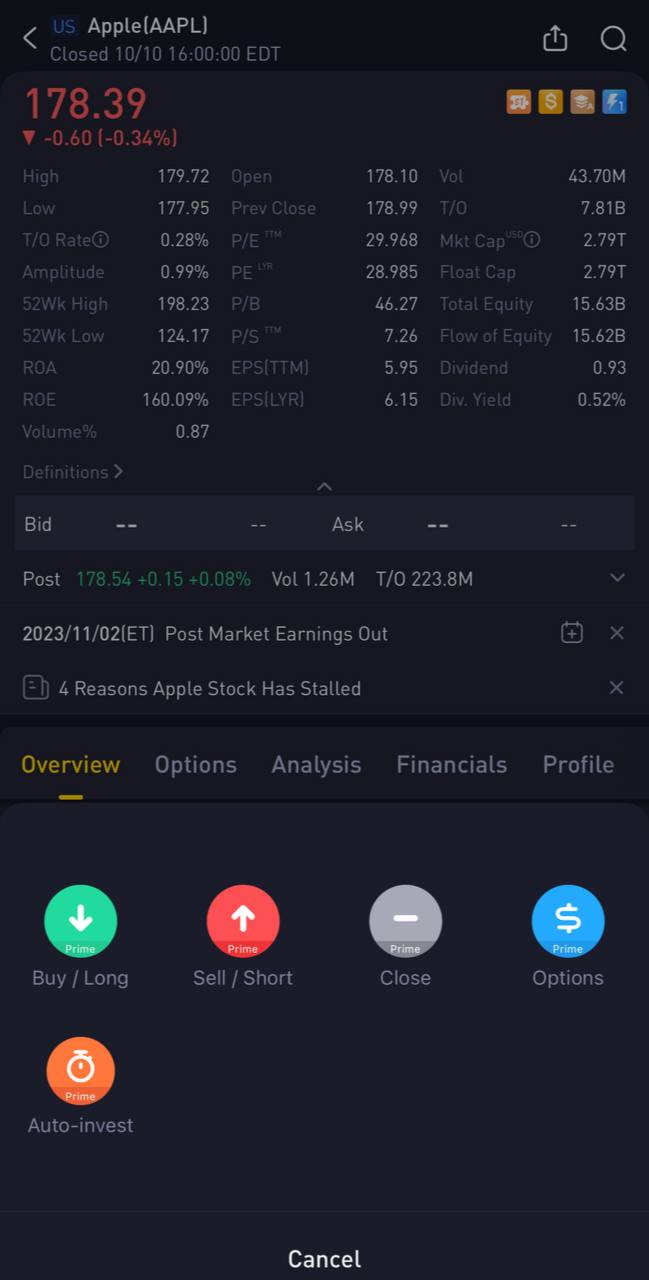Collapse the stock details with the up chevron
This screenshot has height=1280, width=649.
coord(324,486)
